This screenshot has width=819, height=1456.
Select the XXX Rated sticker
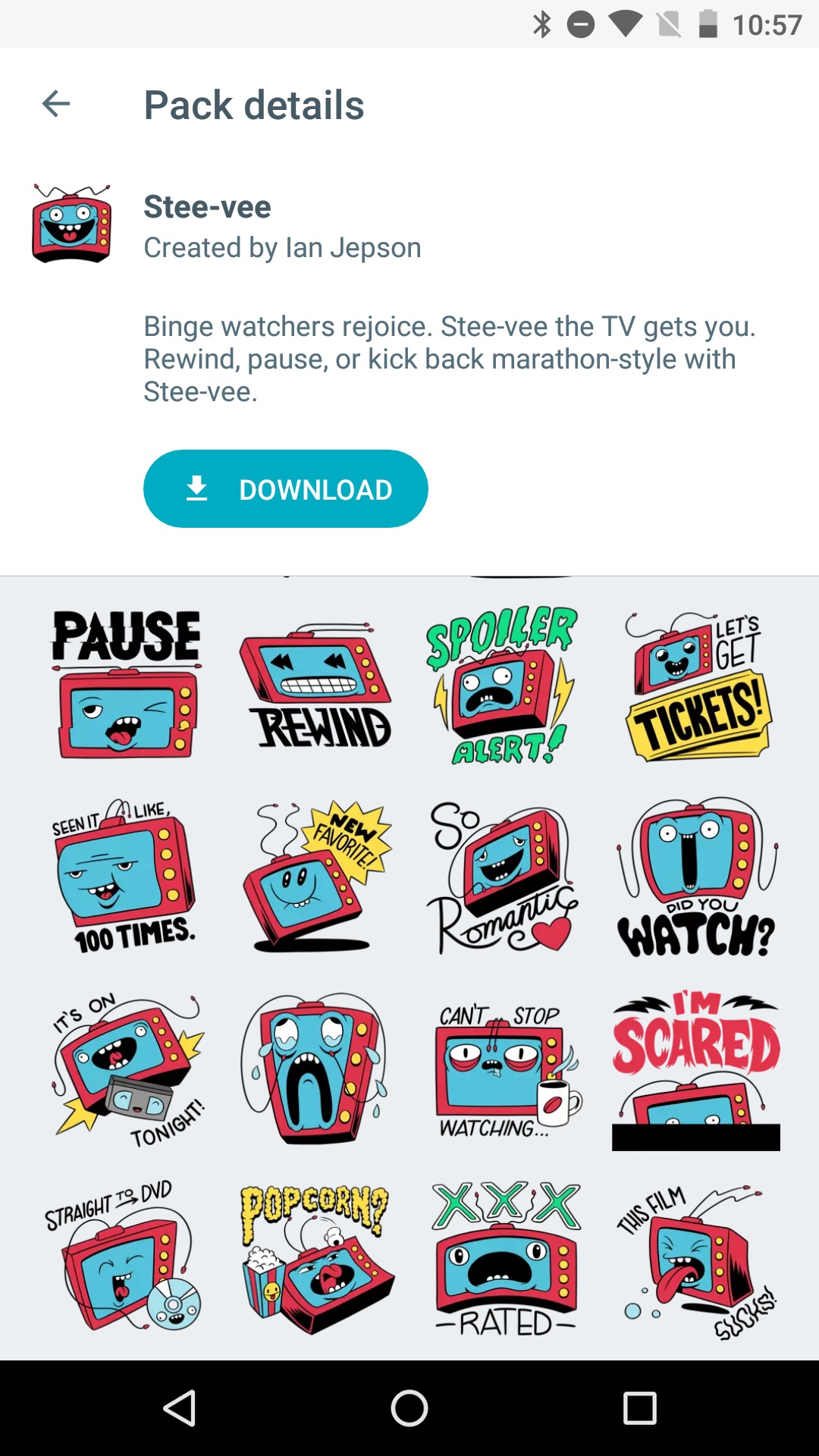pyautogui.click(x=507, y=1259)
